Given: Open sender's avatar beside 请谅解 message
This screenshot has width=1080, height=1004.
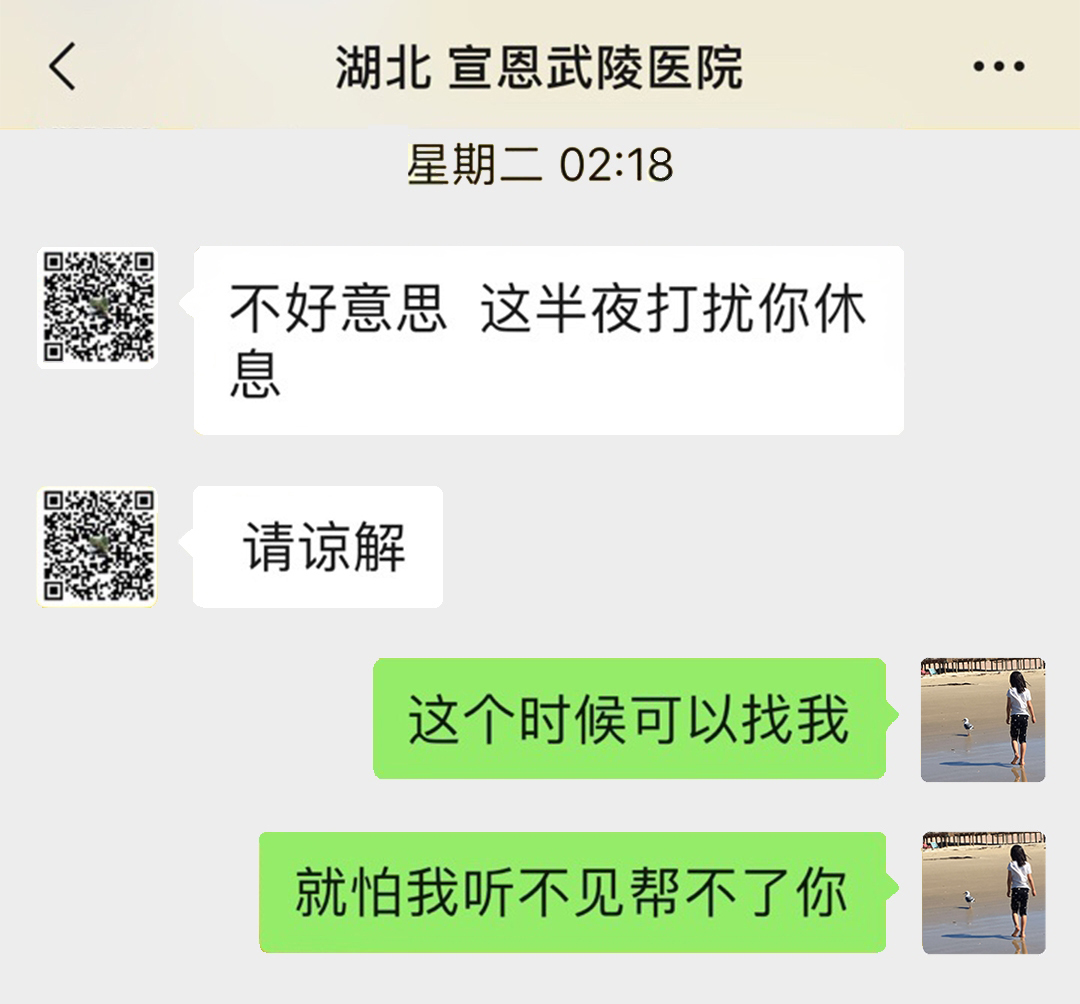Looking at the screenshot, I should 97,546.
